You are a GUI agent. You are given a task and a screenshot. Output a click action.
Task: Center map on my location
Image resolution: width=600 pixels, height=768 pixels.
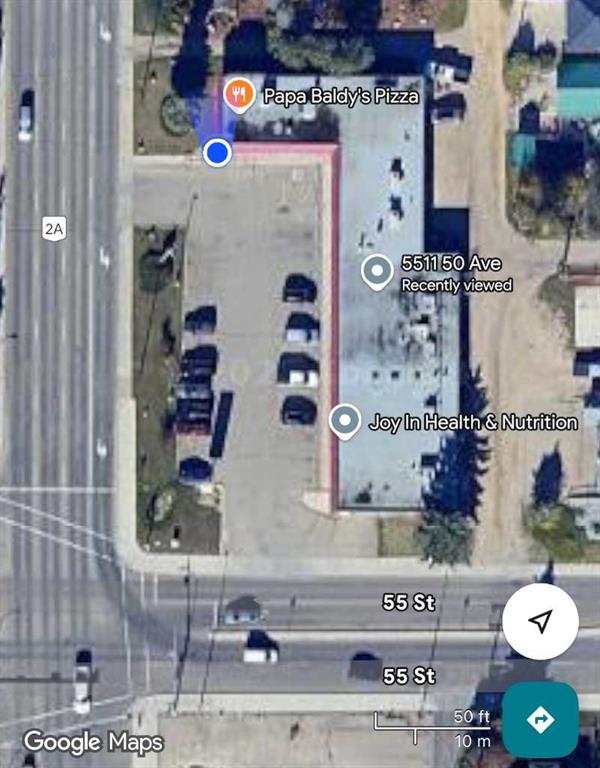pyautogui.click(x=540, y=621)
